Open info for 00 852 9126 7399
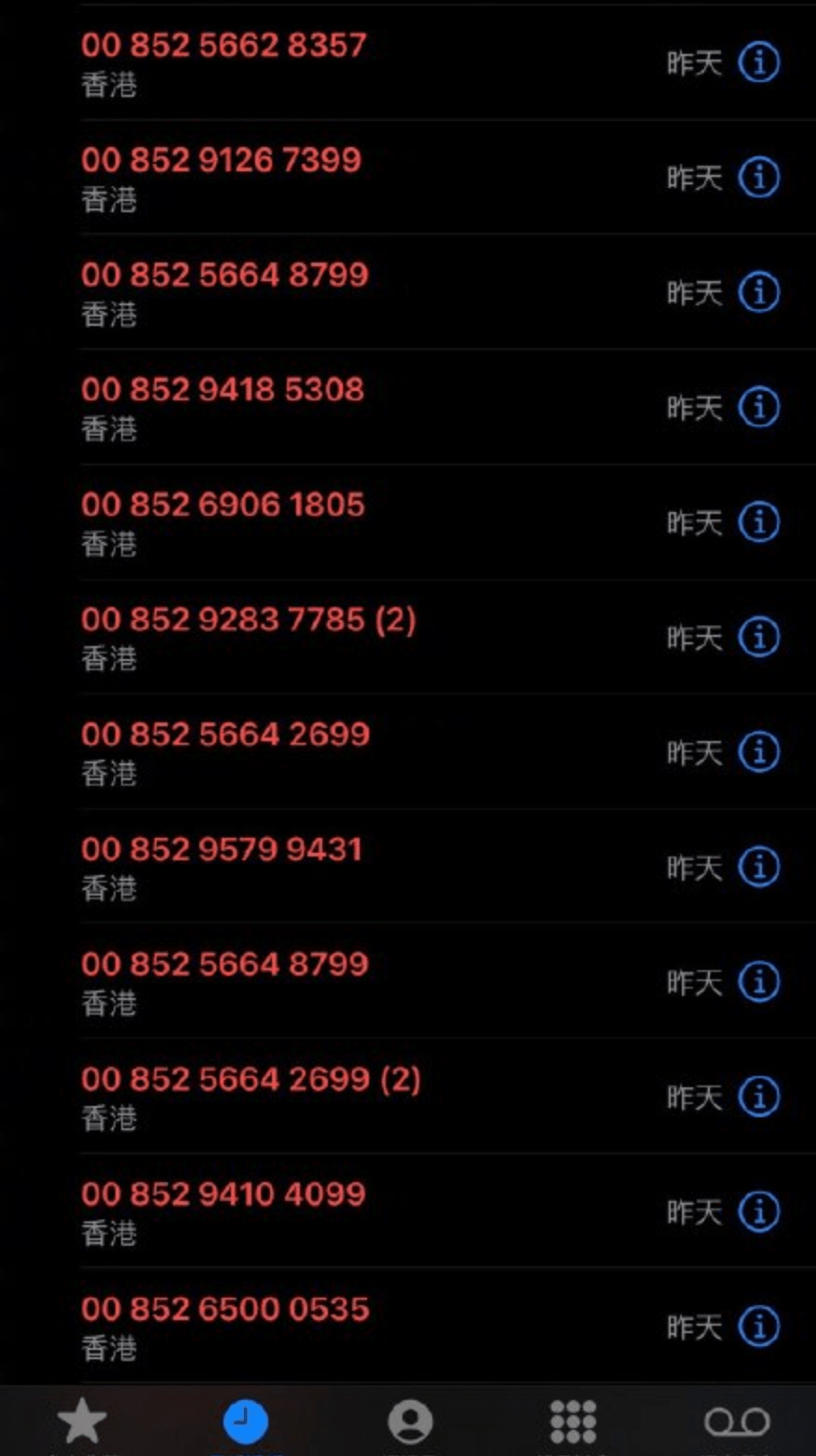816x1456 pixels. click(x=758, y=178)
